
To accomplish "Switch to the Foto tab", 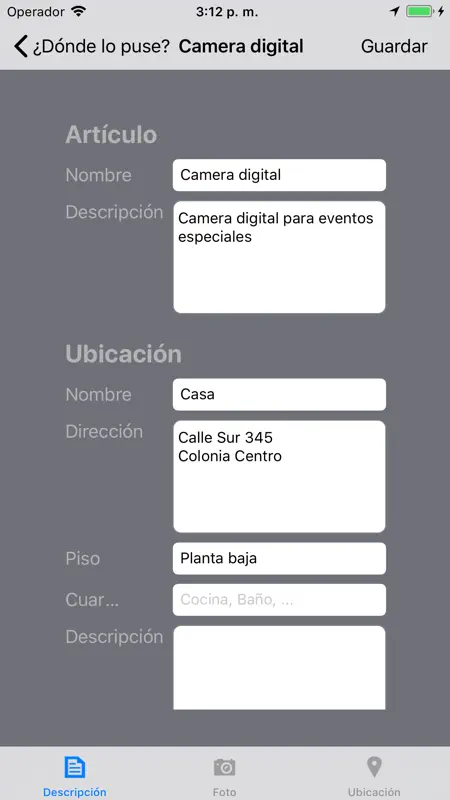I will pos(224,776).
